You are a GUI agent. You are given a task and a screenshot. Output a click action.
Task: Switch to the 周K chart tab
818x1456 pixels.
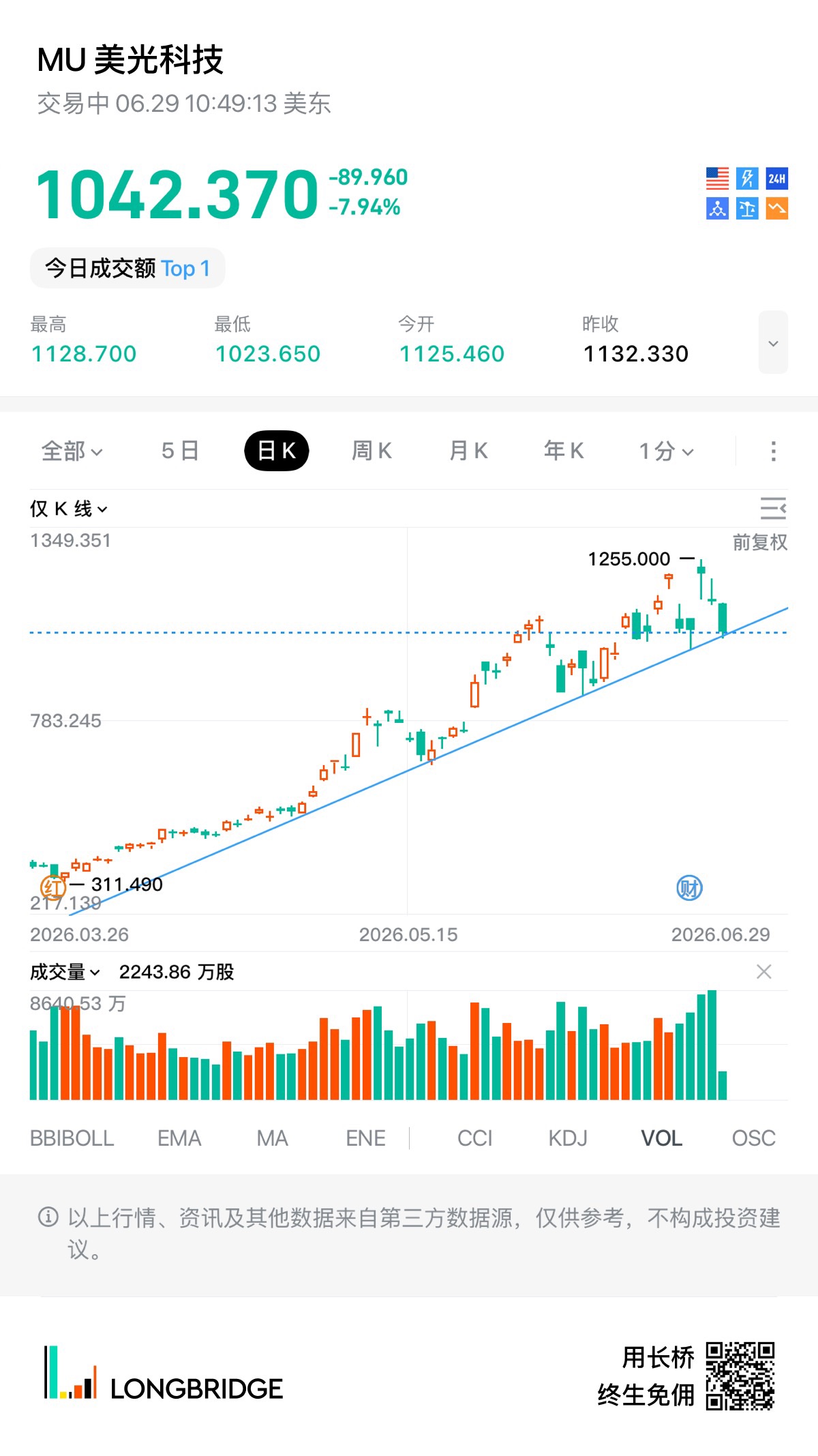[x=372, y=451]
